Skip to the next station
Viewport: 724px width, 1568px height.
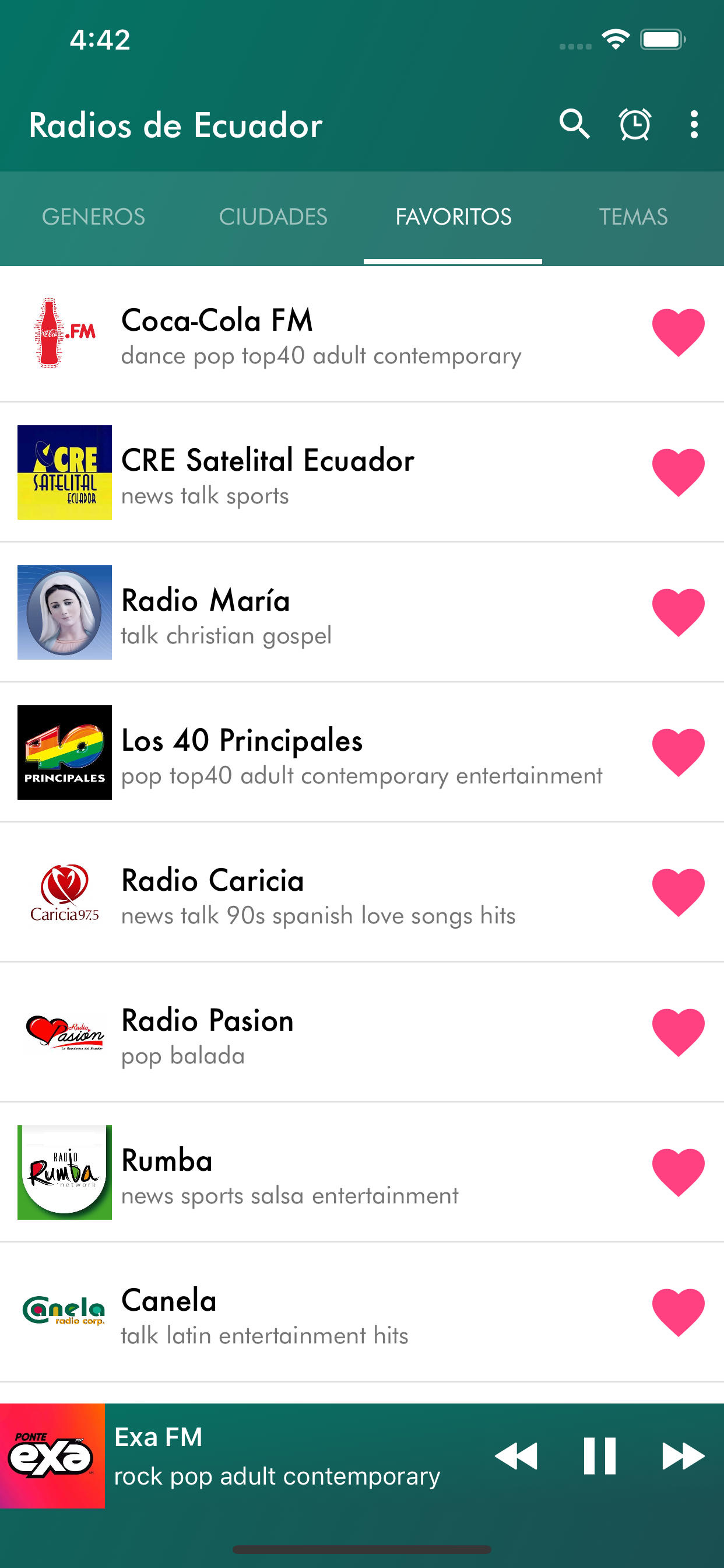683,1456
